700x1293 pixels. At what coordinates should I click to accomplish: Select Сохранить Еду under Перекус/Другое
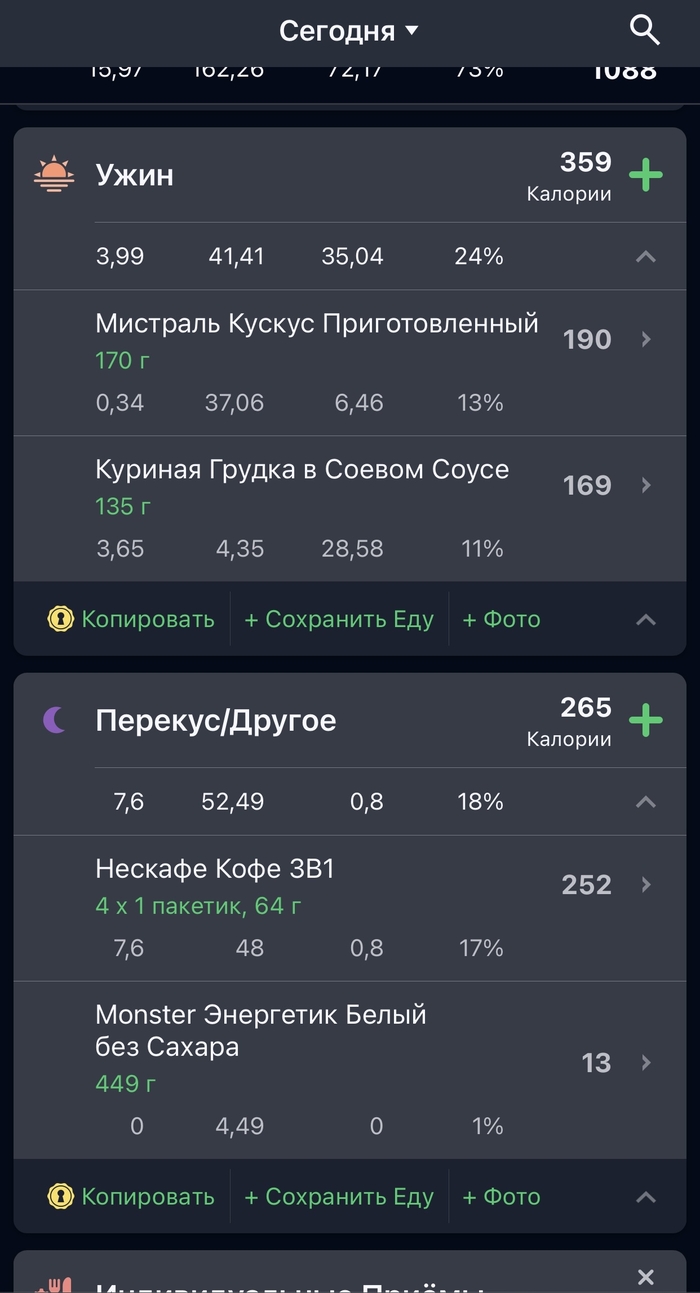pos(339,1197)
